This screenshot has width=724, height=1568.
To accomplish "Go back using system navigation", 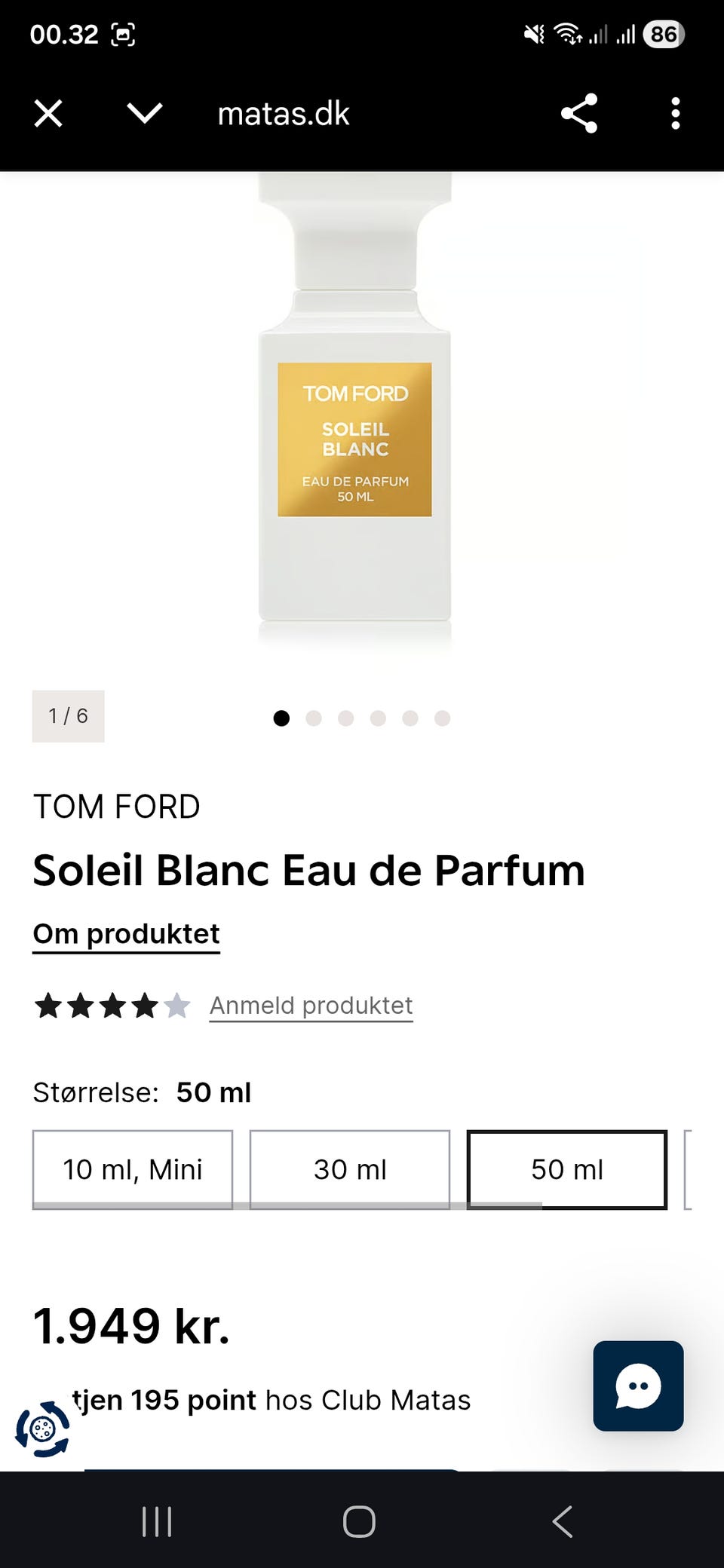I will [x=563, y=1521].
